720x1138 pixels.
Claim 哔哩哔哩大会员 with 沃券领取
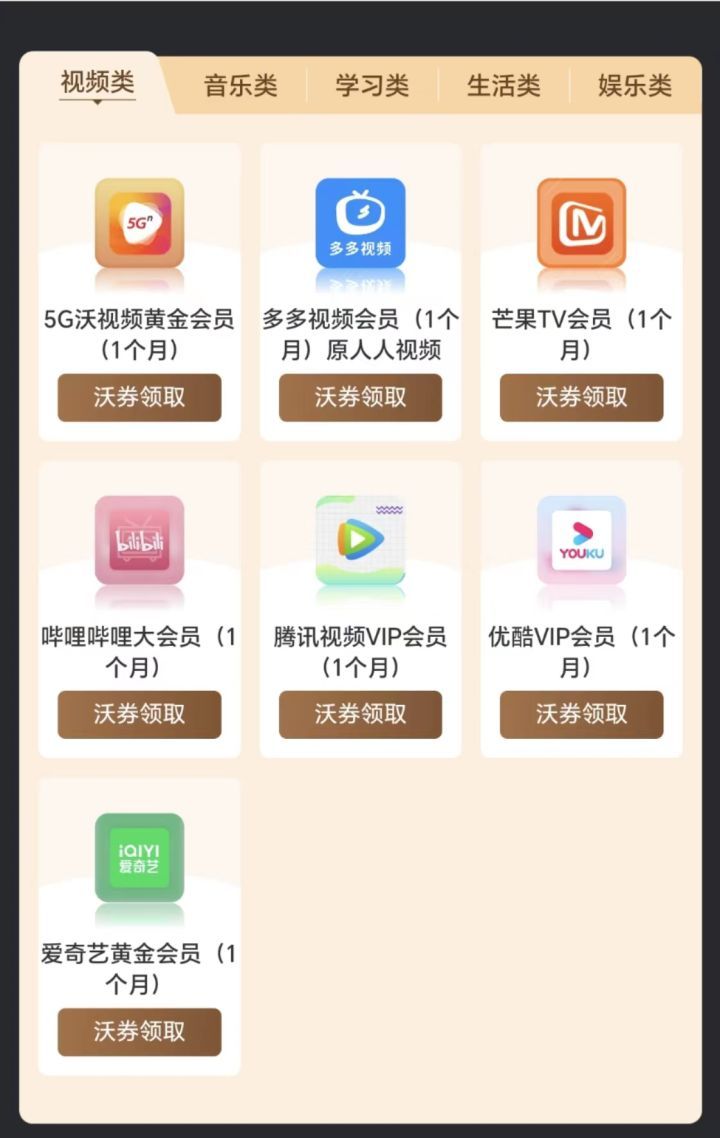(139, 714)
